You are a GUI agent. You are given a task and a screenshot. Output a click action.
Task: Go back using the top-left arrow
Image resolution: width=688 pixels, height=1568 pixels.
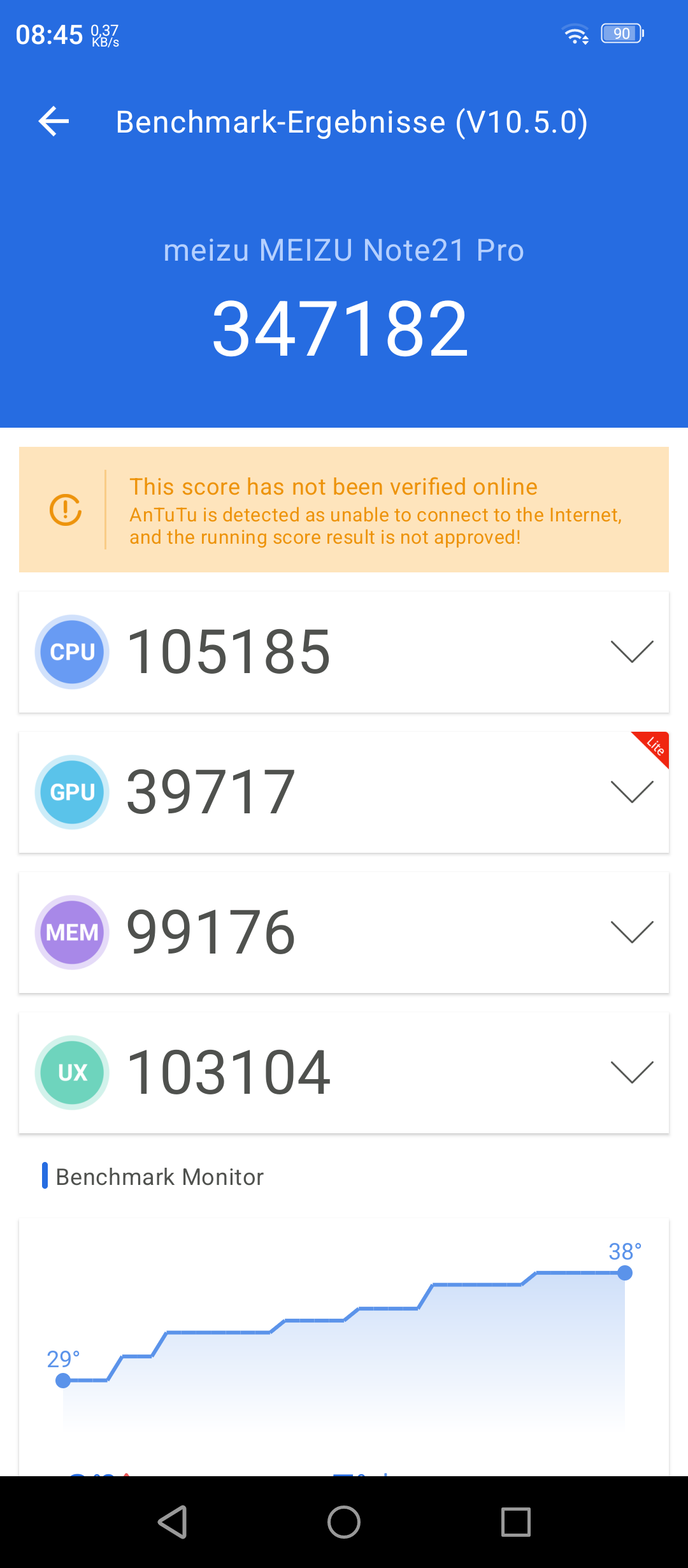coord(54,121)
